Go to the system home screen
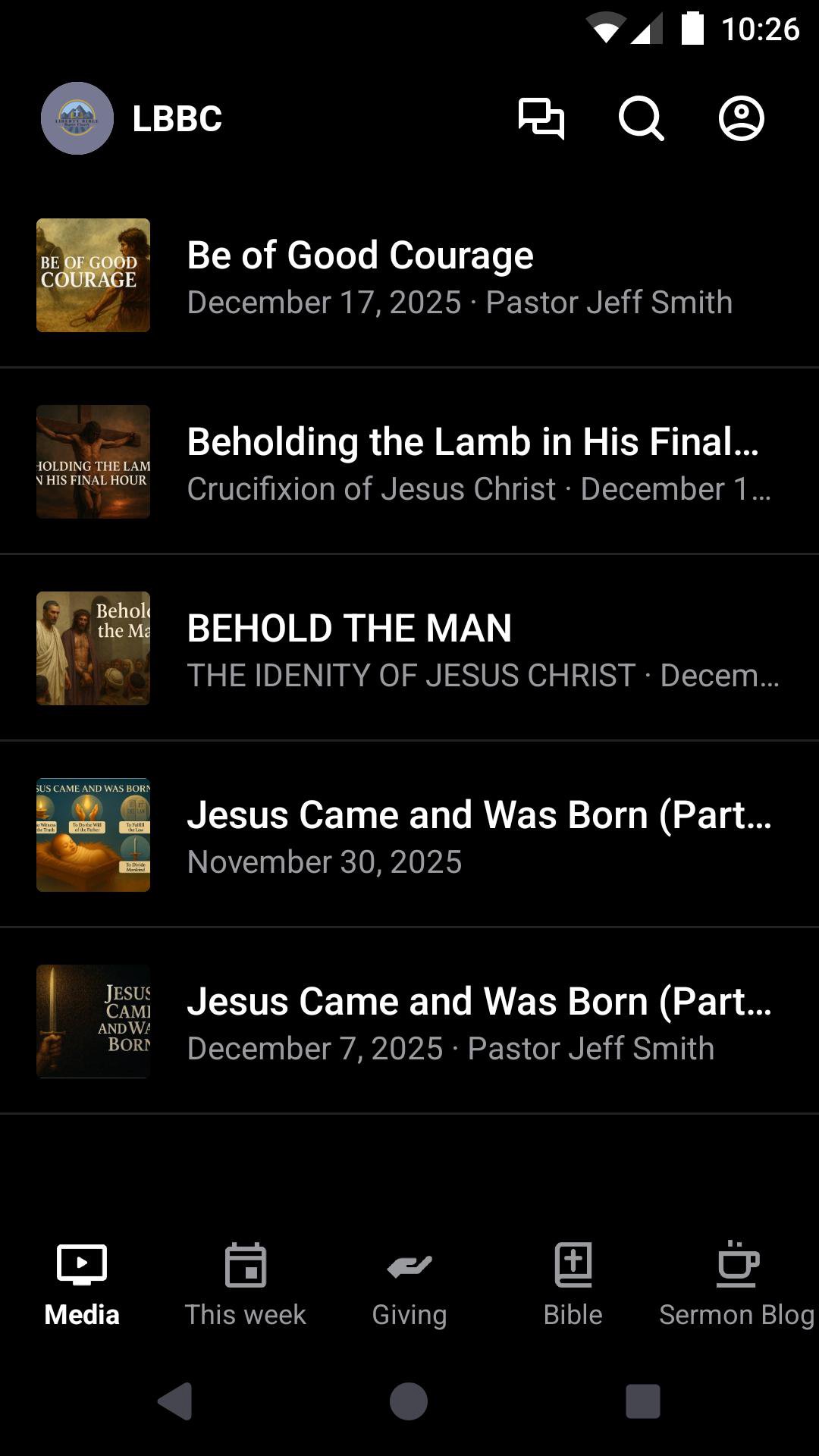 pyautogui.click(x=409, y=1401)
